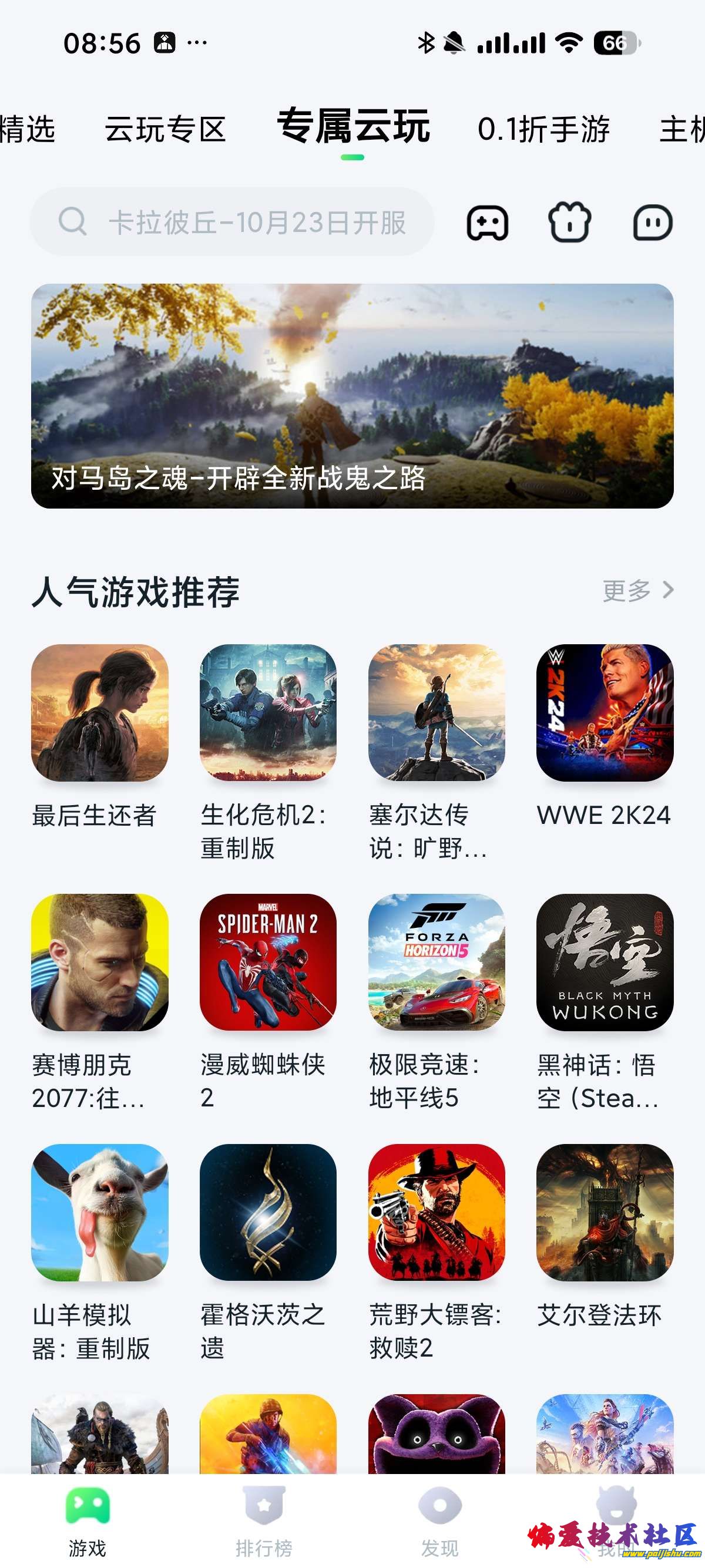Viewport: 705px width, 1568px height.
Task: Choose 黑神话：悟空 game
Action: [605, 962]
